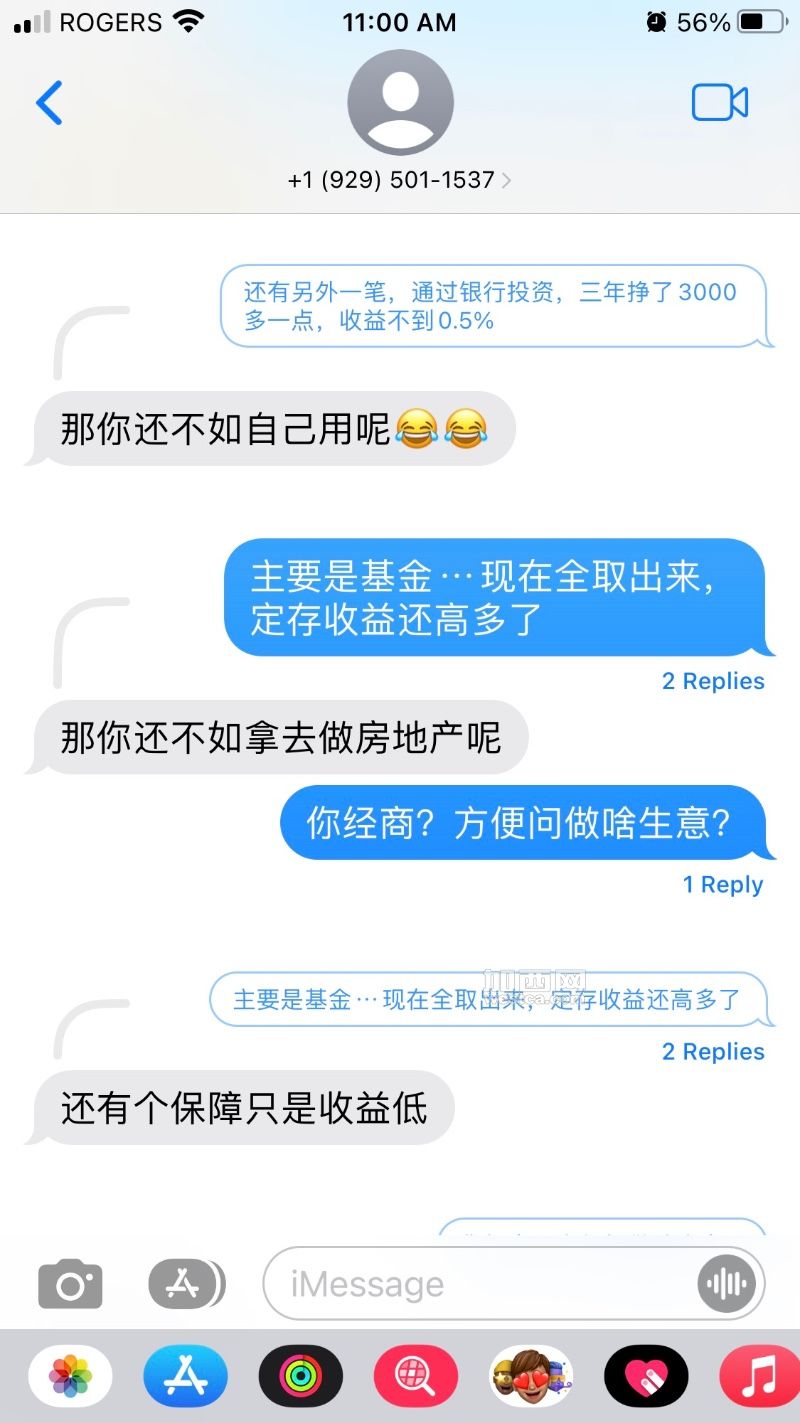This screenshot has width=800, height=1423.
Task: Toggle the App Store apps drawer
Action: coord(186,1283)
